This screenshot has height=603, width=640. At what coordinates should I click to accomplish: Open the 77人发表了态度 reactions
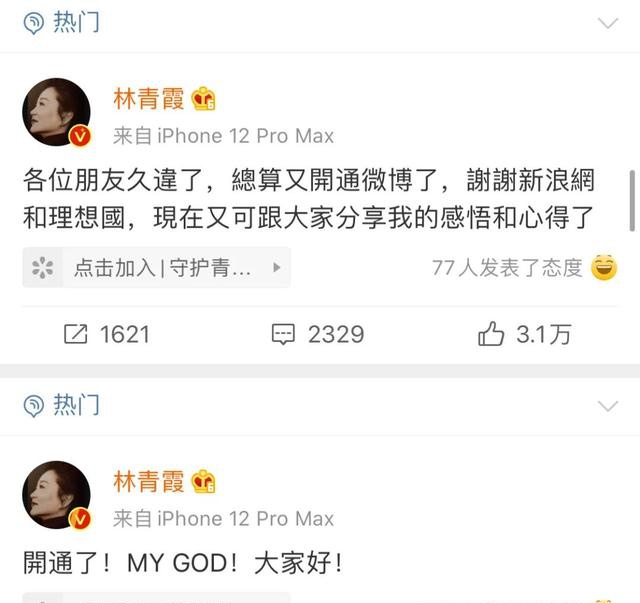[507, 268]
